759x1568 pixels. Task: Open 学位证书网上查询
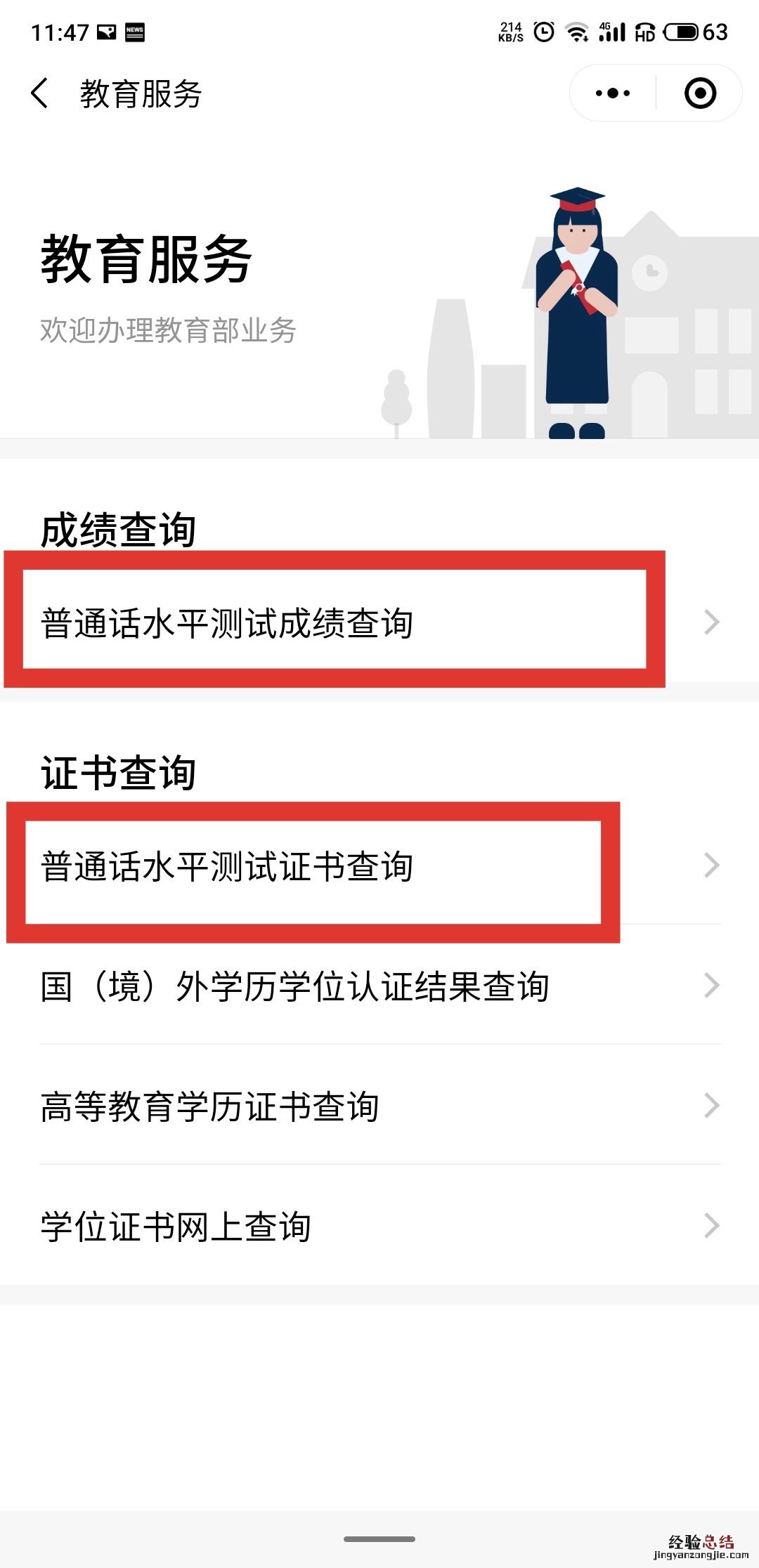point(379,1226)
